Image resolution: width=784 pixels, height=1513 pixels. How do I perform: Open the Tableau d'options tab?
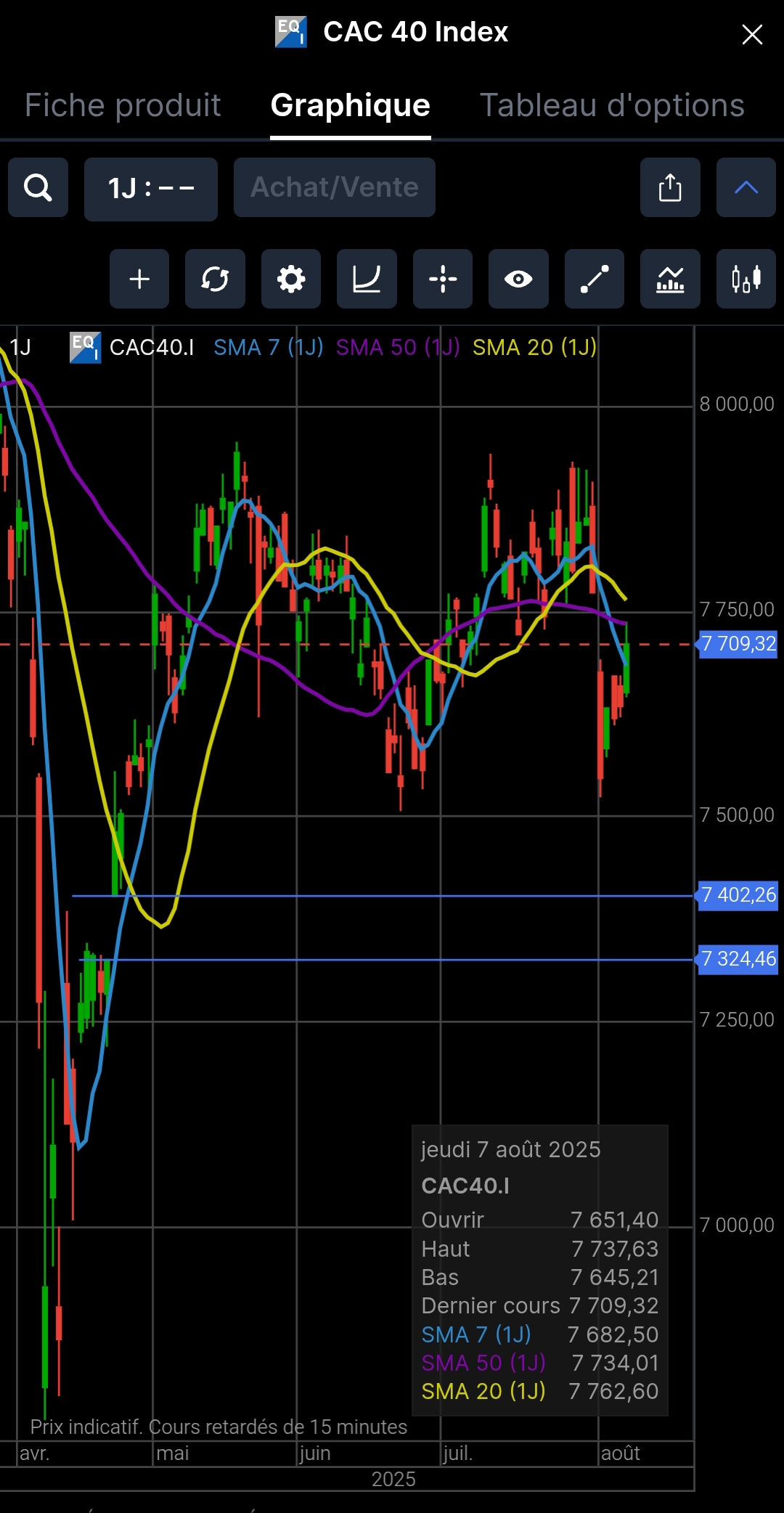(612, 106)
